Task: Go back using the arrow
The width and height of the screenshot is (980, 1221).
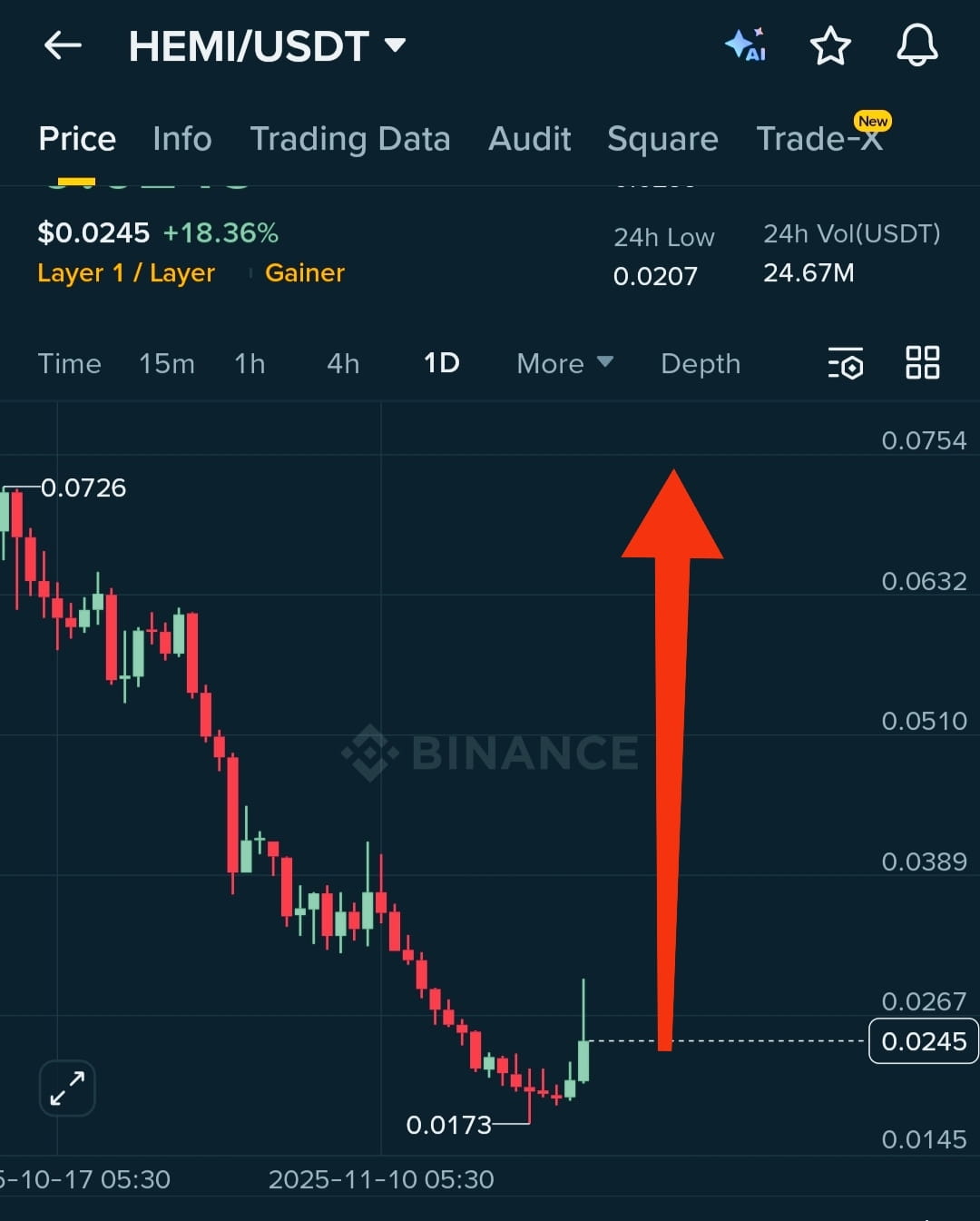Action: tap(63, 45)
